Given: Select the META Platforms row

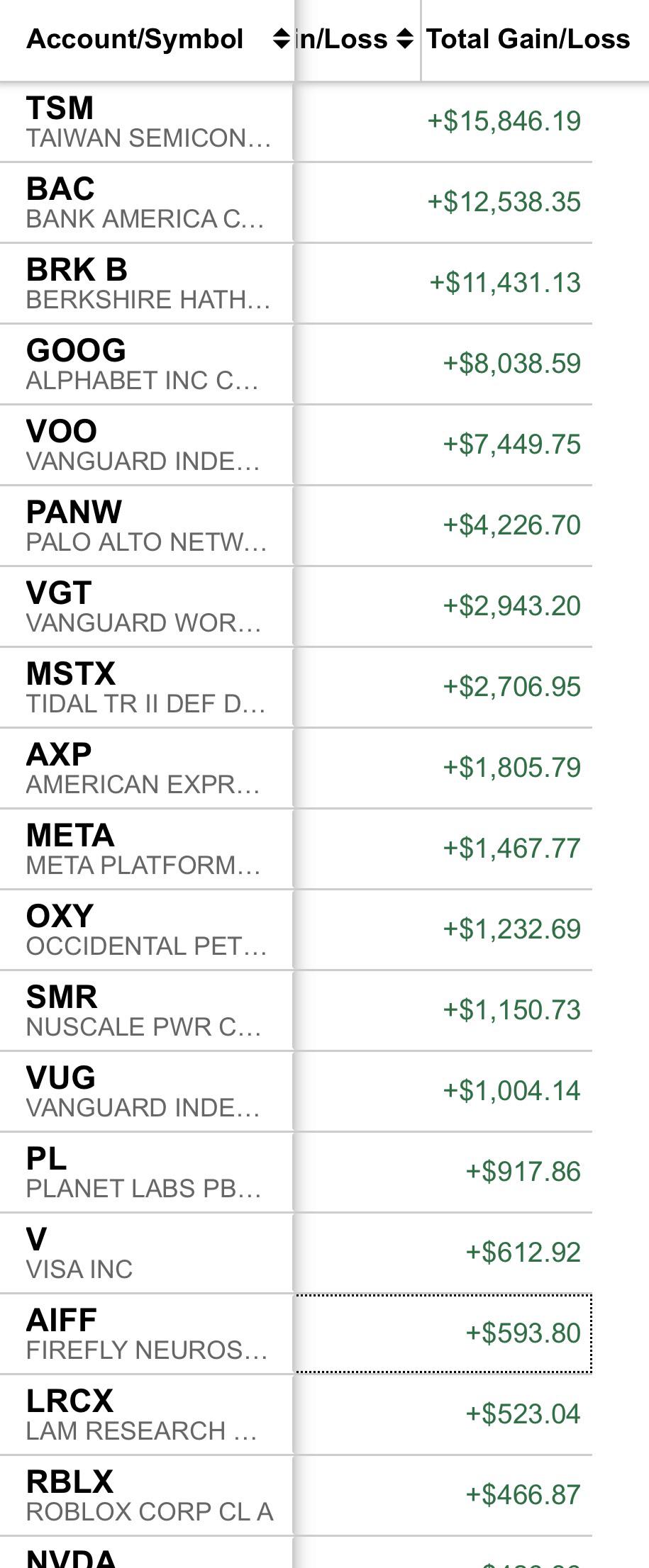Looking at the screenshot, I should tap(142, 847).
